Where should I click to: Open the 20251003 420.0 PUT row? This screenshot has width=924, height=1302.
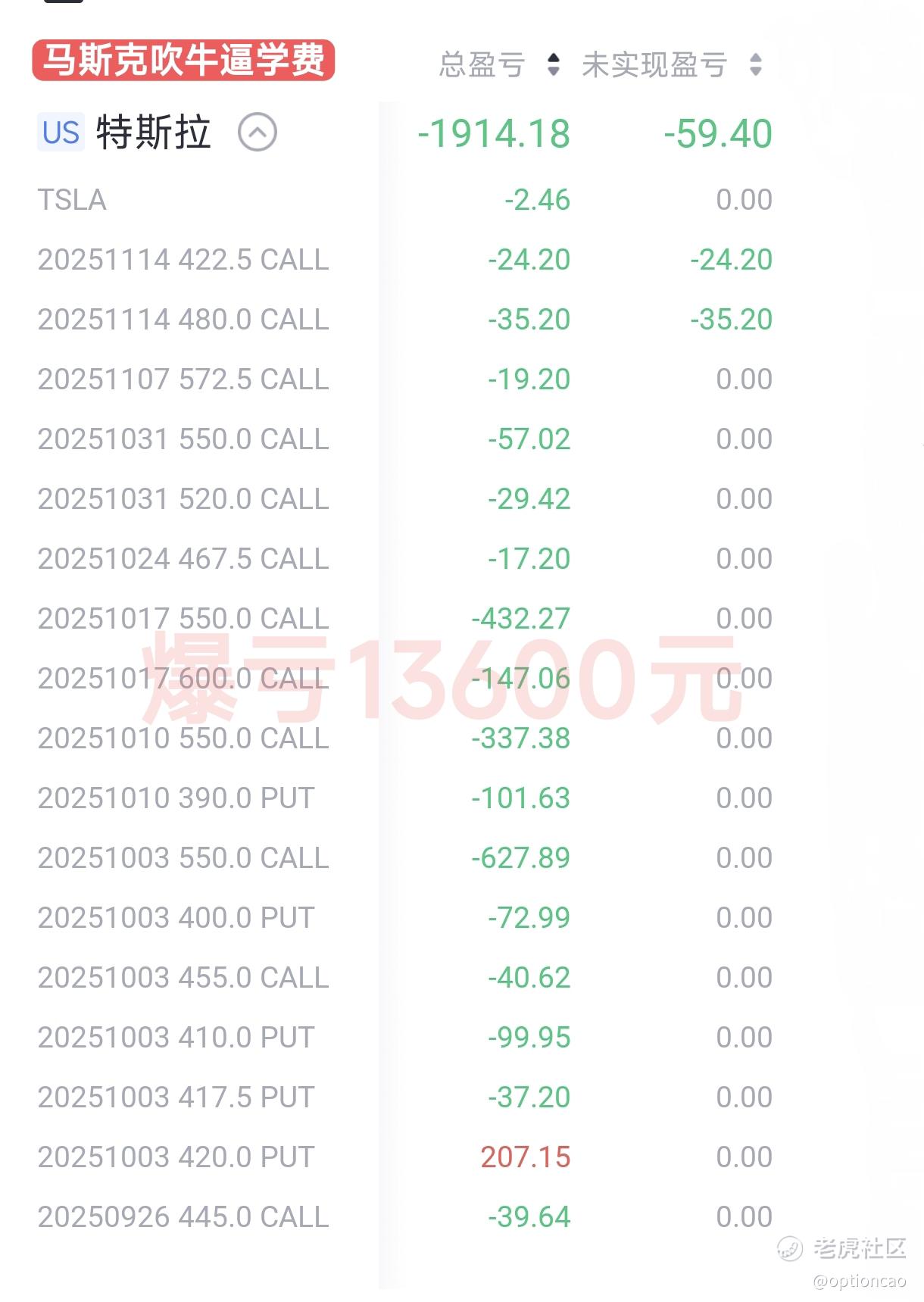176,1157
